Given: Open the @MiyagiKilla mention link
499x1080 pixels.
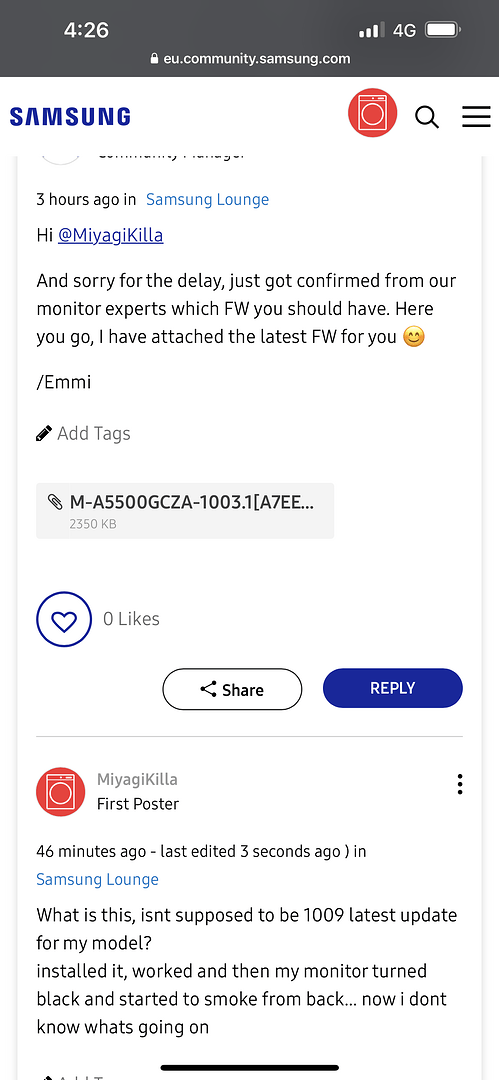Looking at the screenshot, I should tap(110, 236).
